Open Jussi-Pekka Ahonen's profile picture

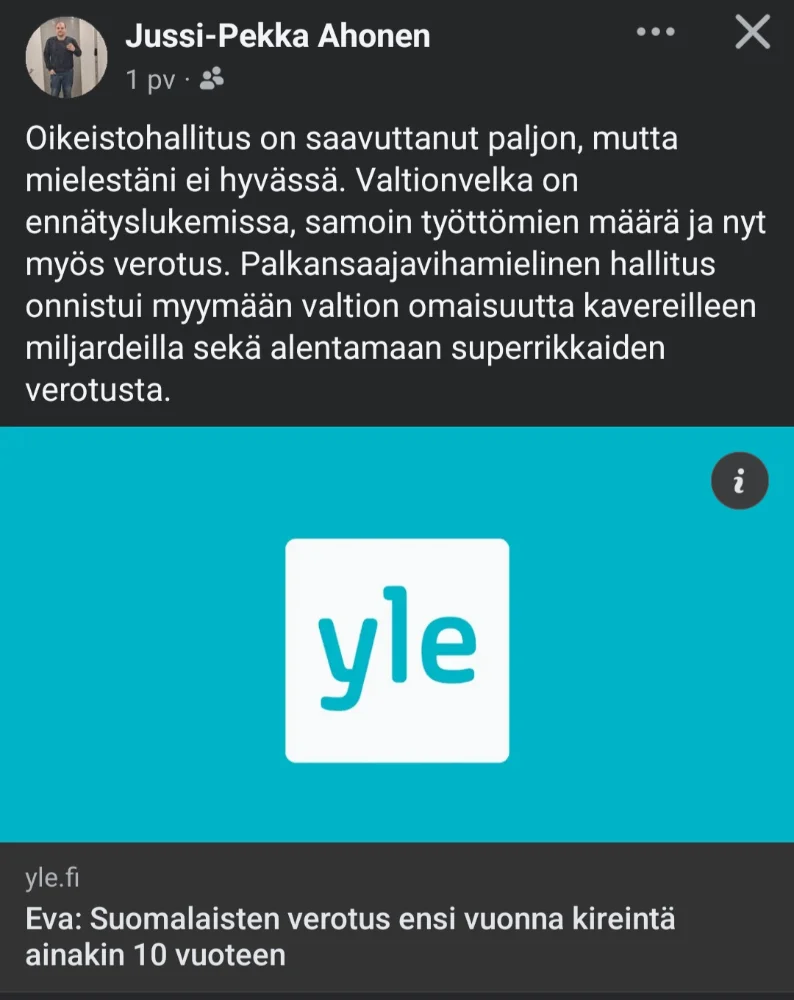tap(66, 57)
